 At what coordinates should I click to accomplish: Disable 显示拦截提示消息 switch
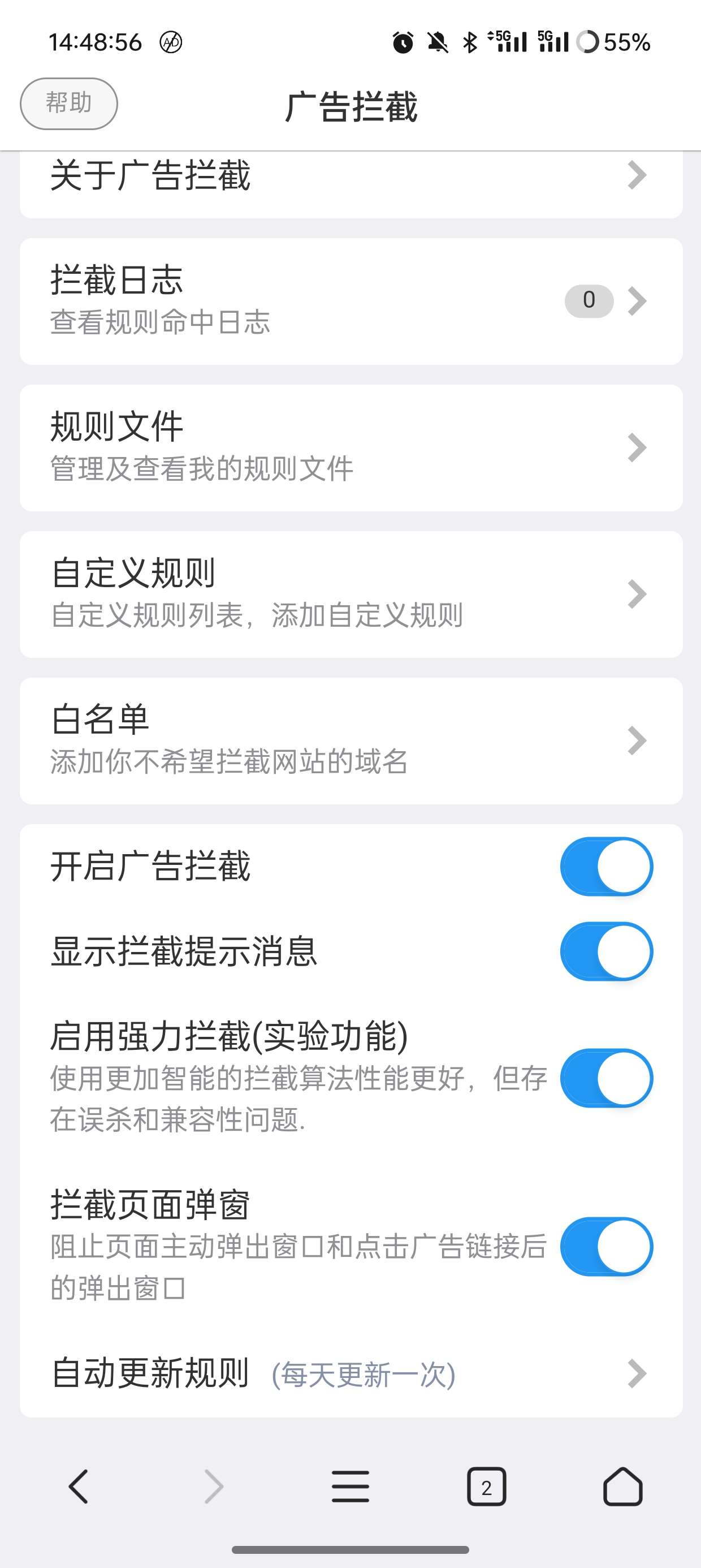click(x=606, y=951)
